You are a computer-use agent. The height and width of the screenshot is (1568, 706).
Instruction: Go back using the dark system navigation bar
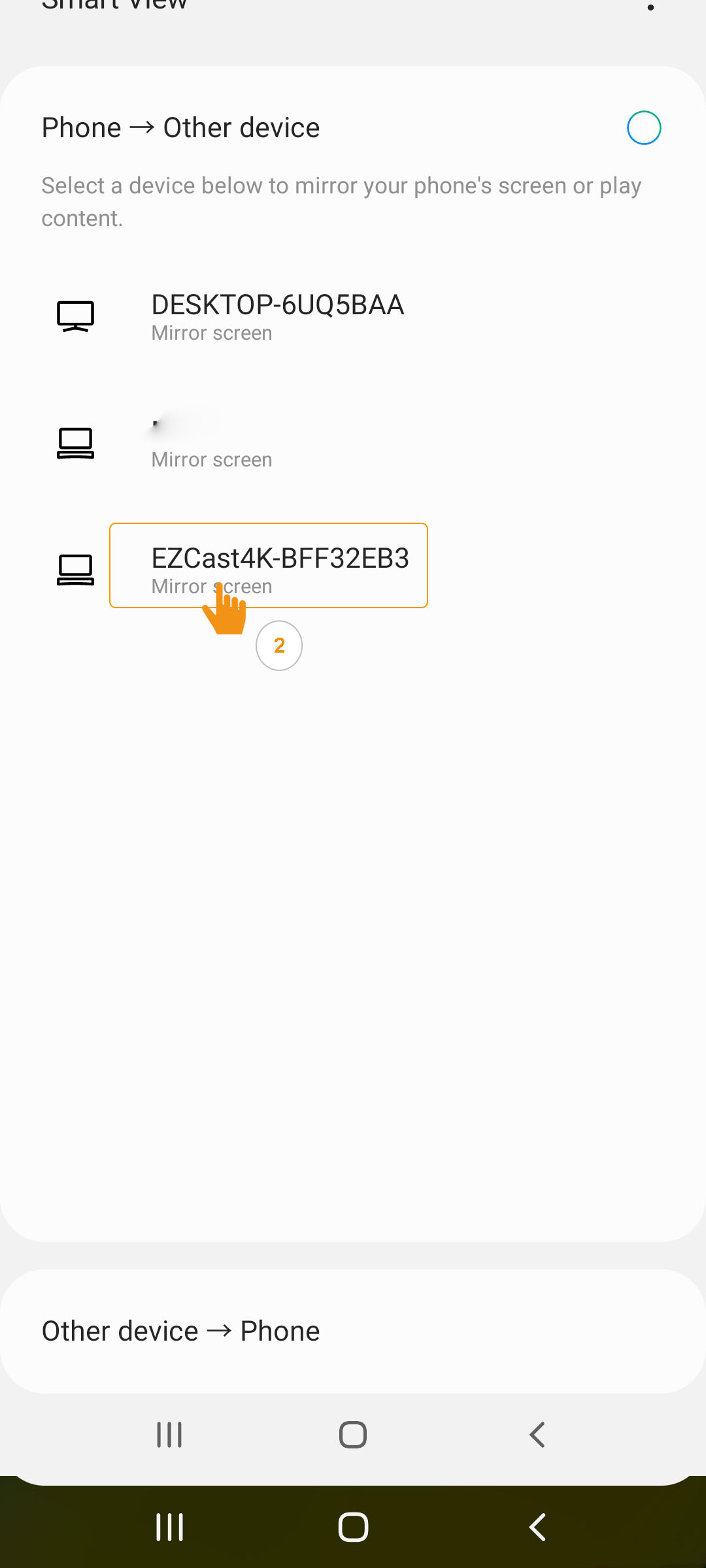537,1527
